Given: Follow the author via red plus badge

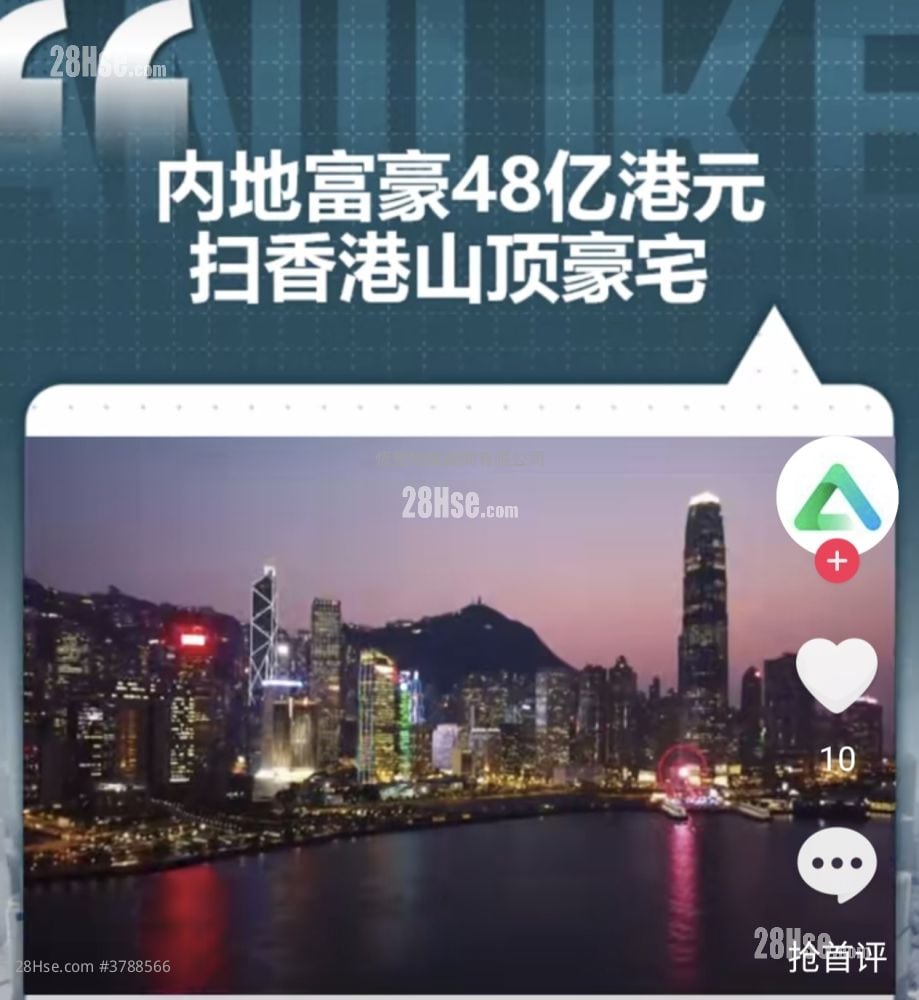Looking at the screenshot, I should coord(836,562).
